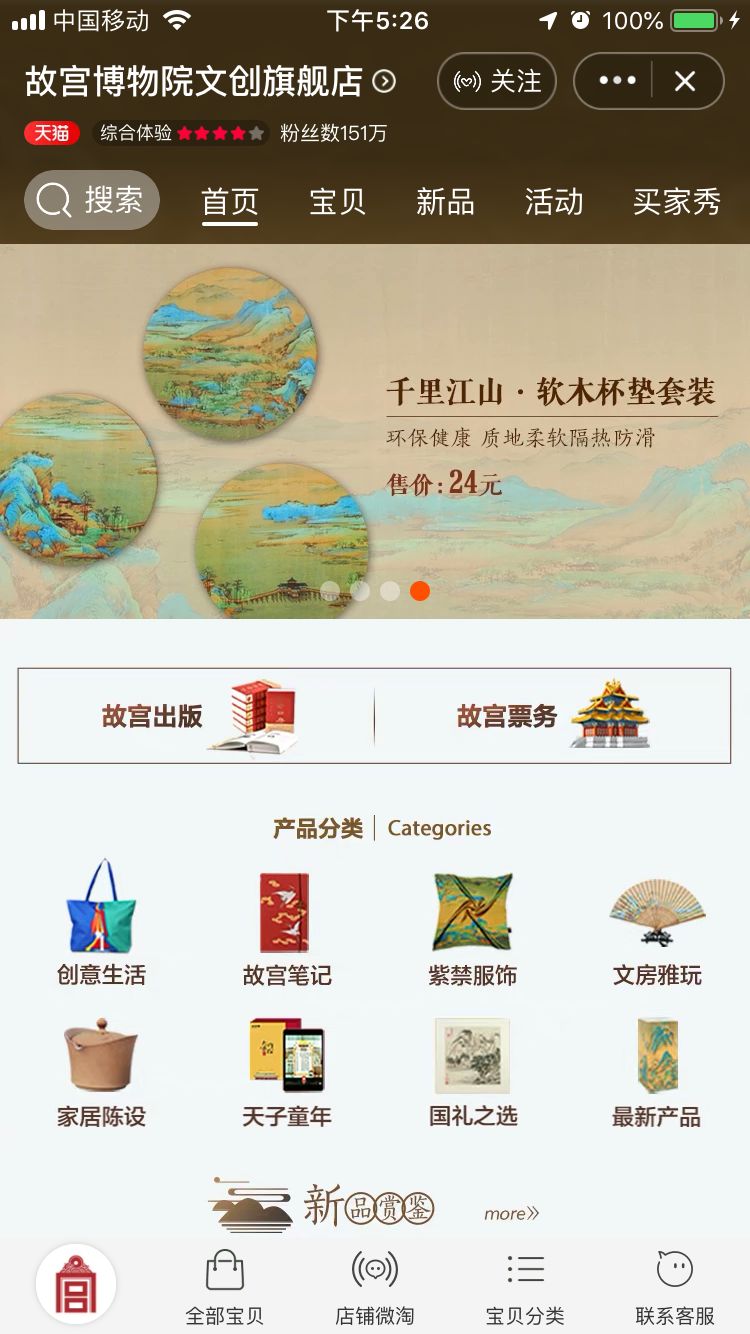Open the 千里江山 coaster set banner
750x1334 pixels.
point(375,431)
